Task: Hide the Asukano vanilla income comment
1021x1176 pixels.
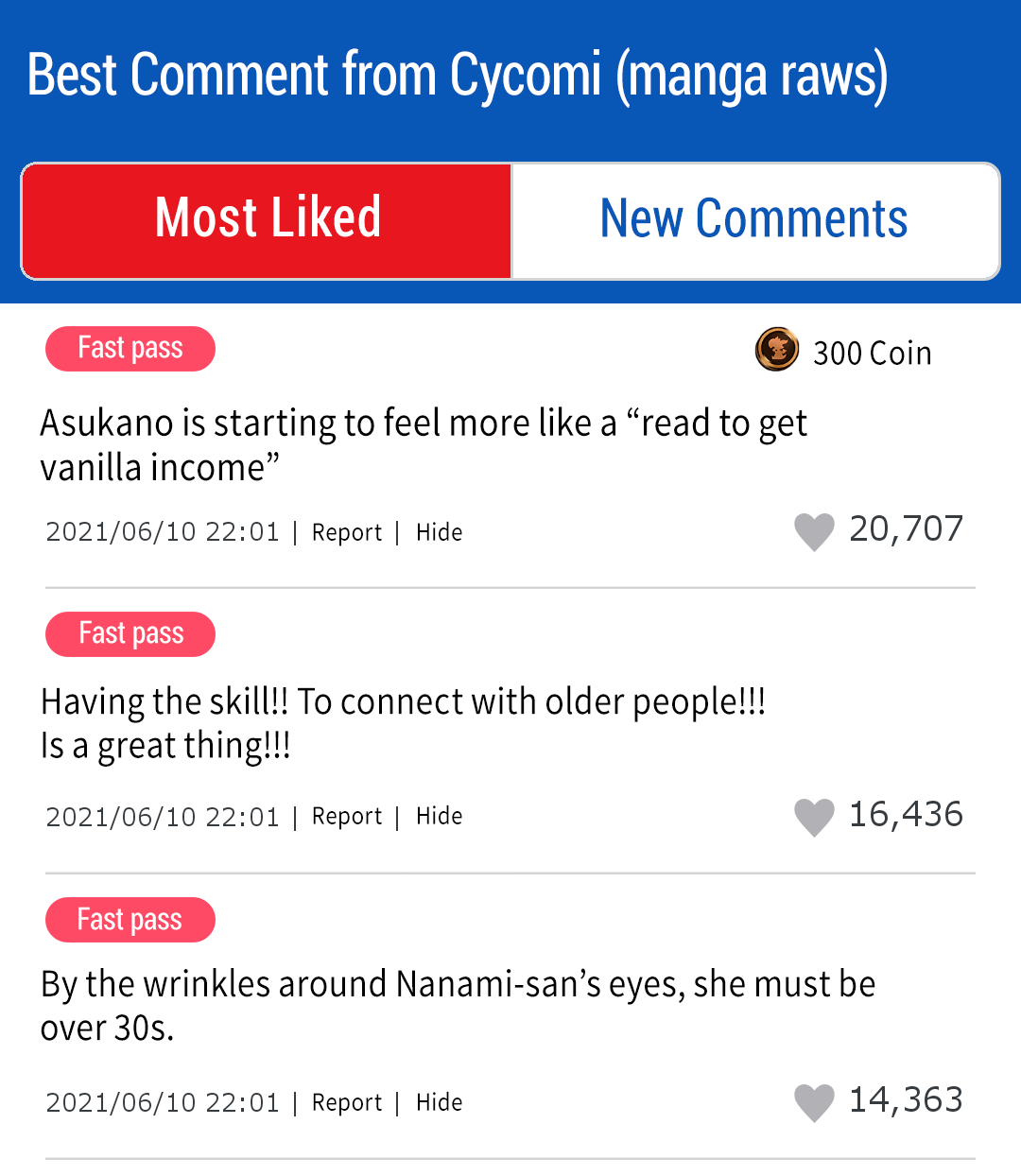Action: 440,533
